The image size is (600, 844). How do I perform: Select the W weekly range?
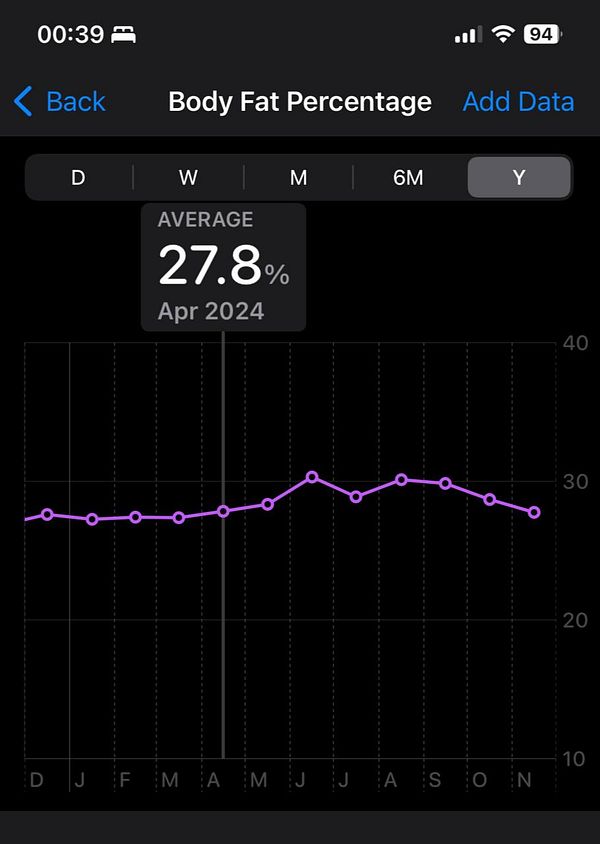tap(188, 178)
